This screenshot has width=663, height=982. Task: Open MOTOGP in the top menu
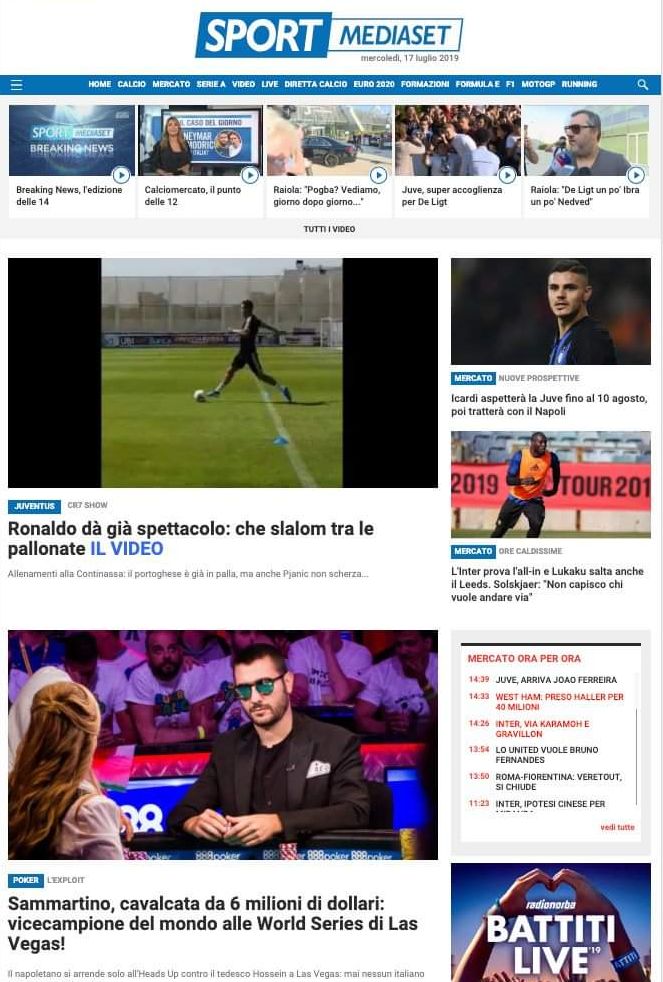[x=537, y=85]
